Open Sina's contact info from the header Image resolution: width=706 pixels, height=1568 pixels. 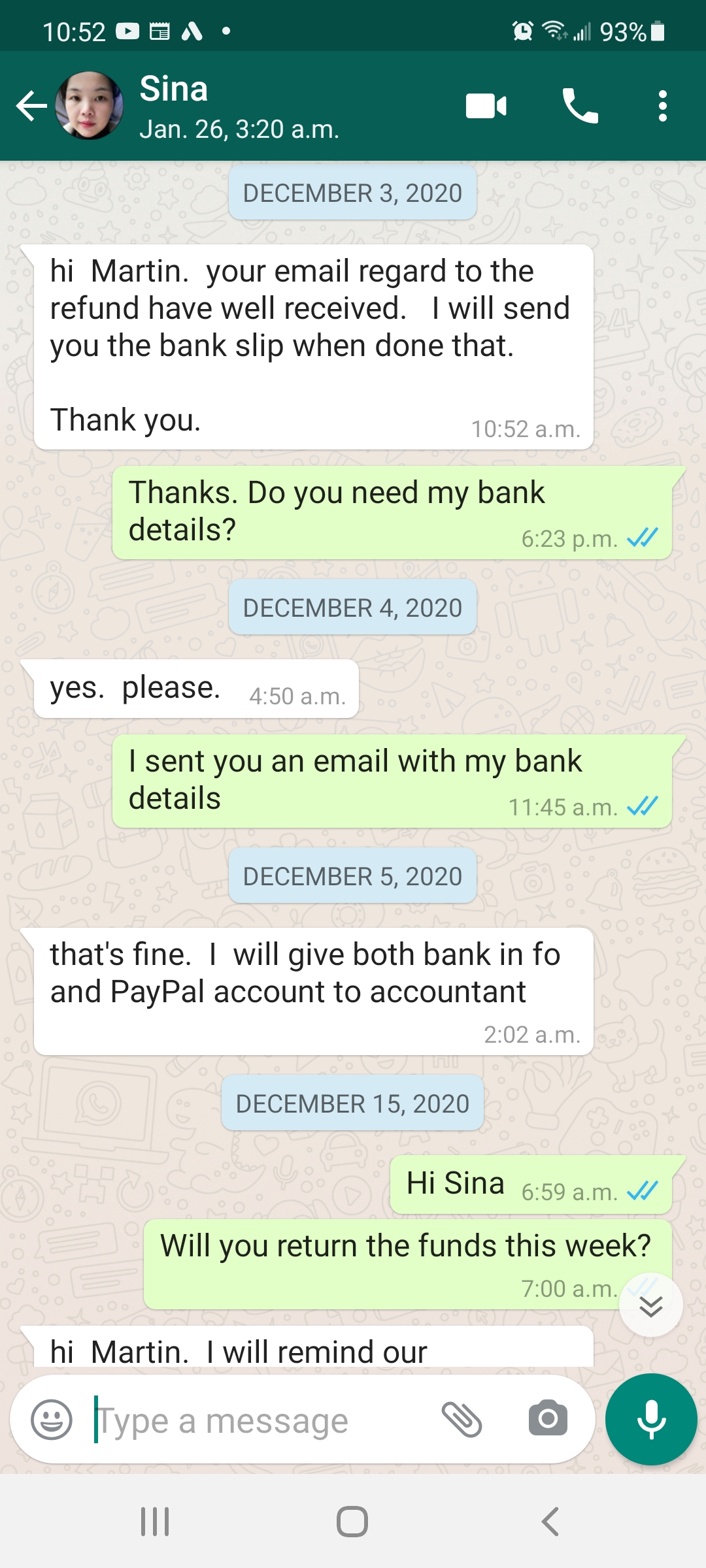(x=239, y=106)
